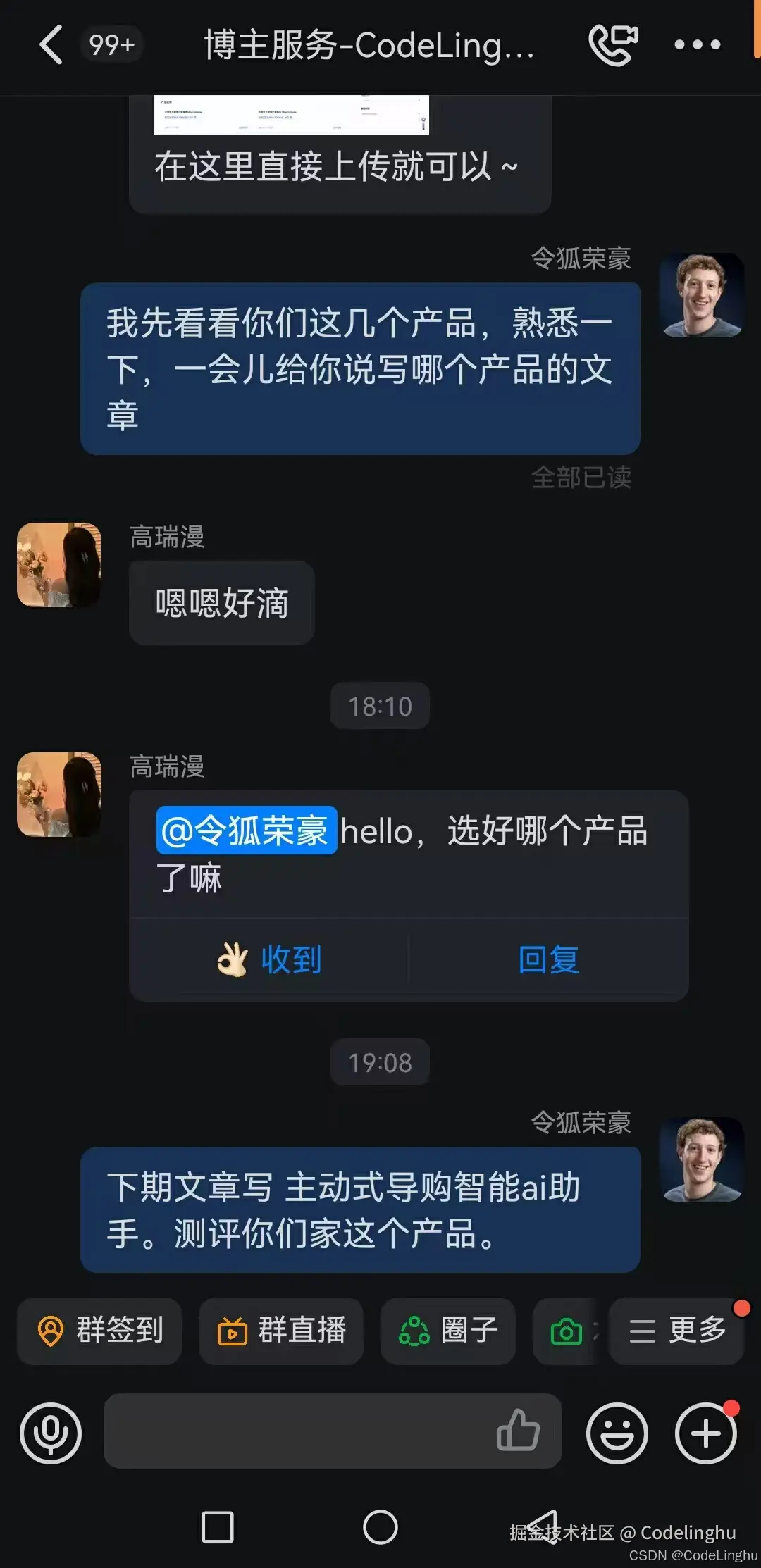This screenshot has width=761, height=1568.
Task: Open the plus attachments panel
Action: point(706,1433)
